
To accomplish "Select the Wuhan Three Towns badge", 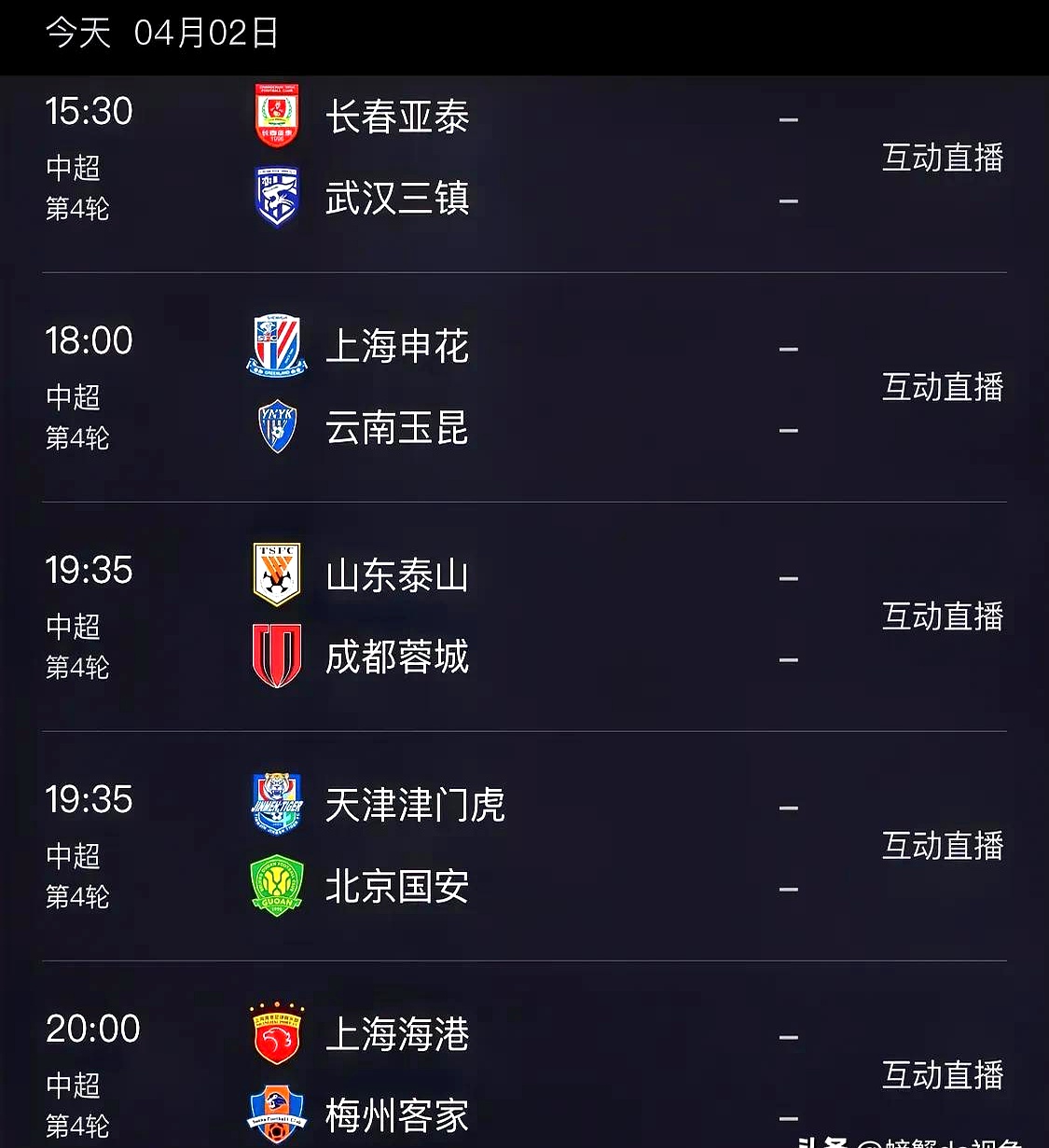I will point(274,195).
